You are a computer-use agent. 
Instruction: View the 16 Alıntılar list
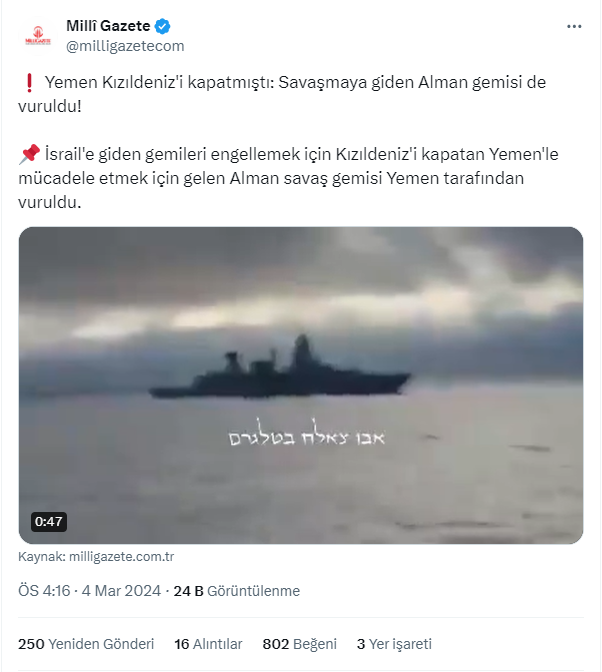[x=208, y=644]
